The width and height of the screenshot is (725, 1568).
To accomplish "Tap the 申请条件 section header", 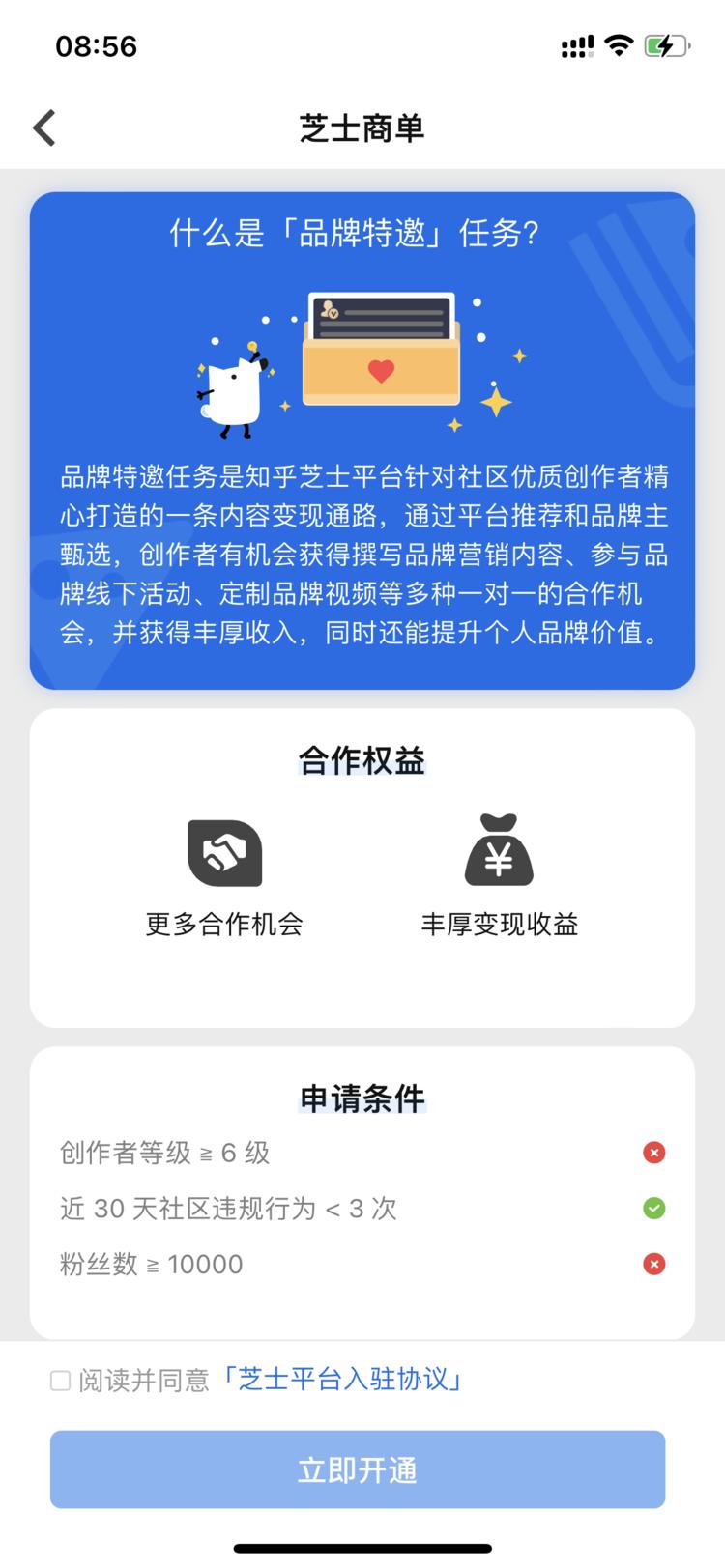I will [361, 1098].
